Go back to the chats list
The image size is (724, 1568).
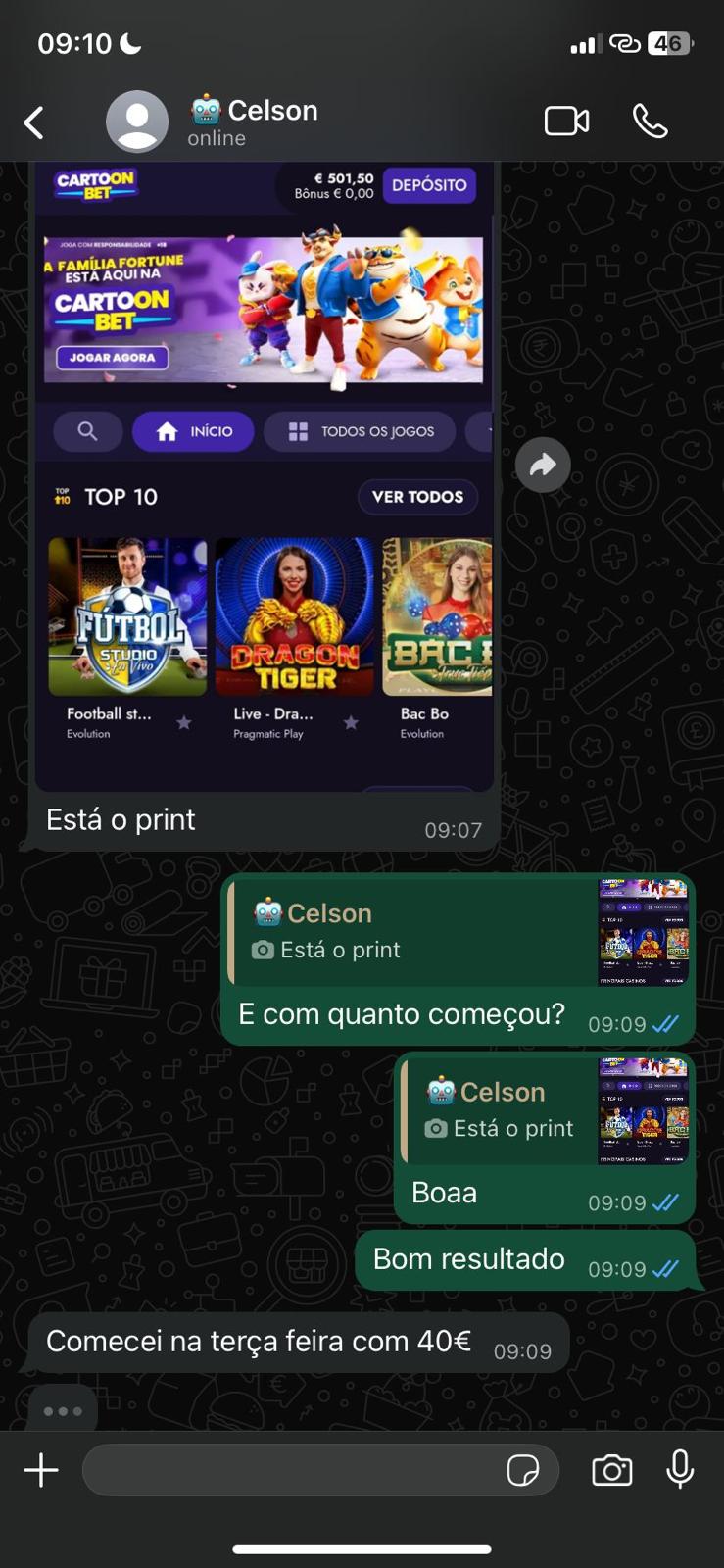pyautogui.click(x=34, y=123)
